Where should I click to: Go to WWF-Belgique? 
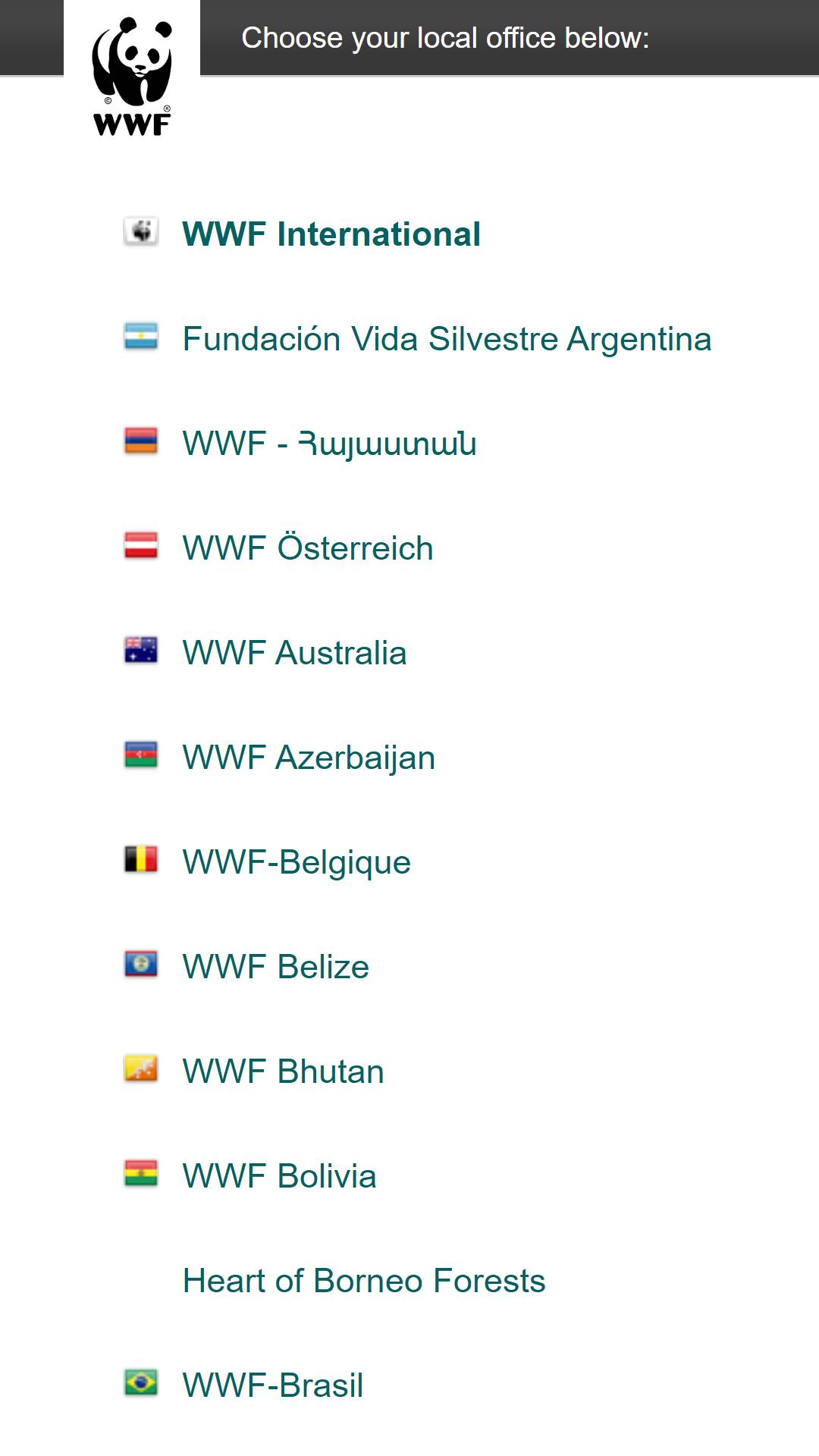click(297, 862)
